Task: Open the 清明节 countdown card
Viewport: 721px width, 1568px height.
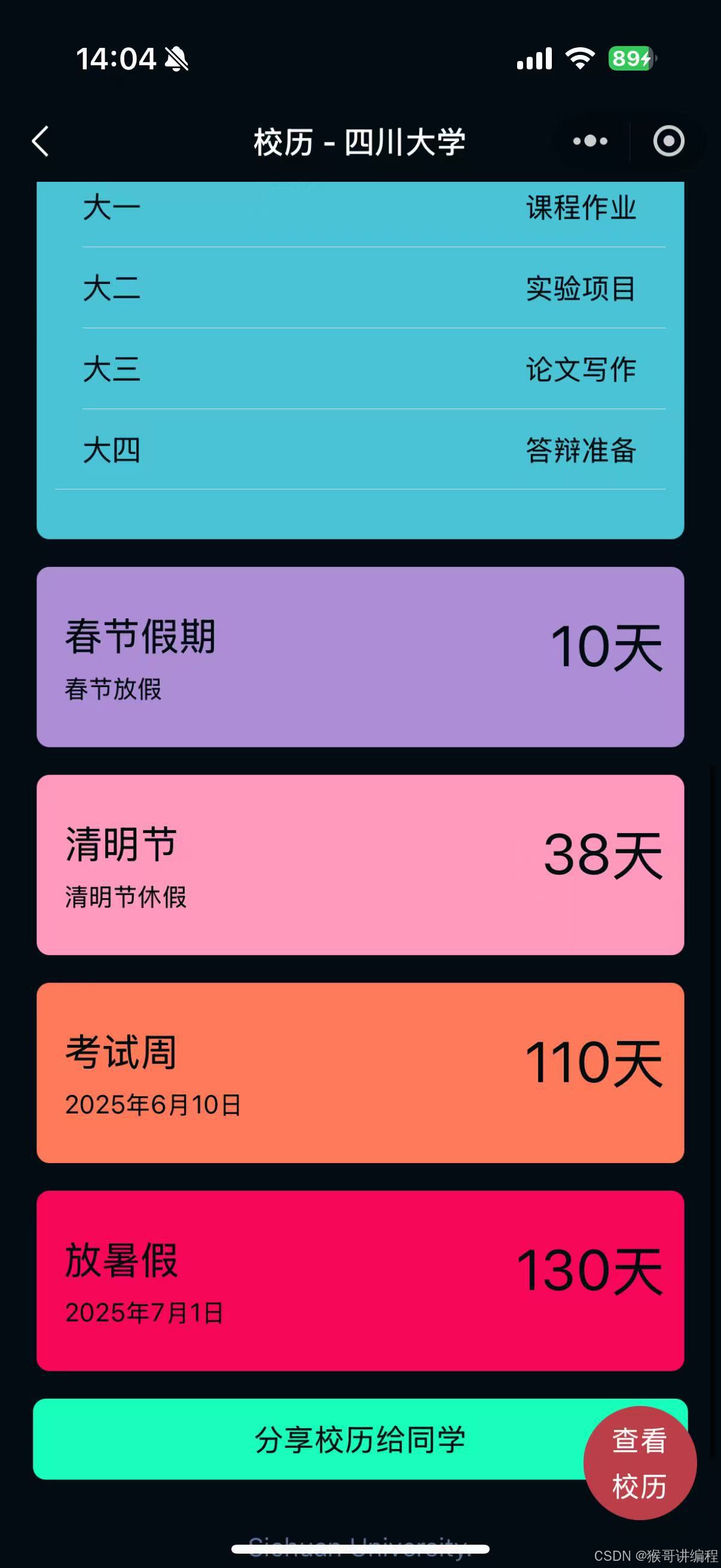Action: [x=360, y=864]
